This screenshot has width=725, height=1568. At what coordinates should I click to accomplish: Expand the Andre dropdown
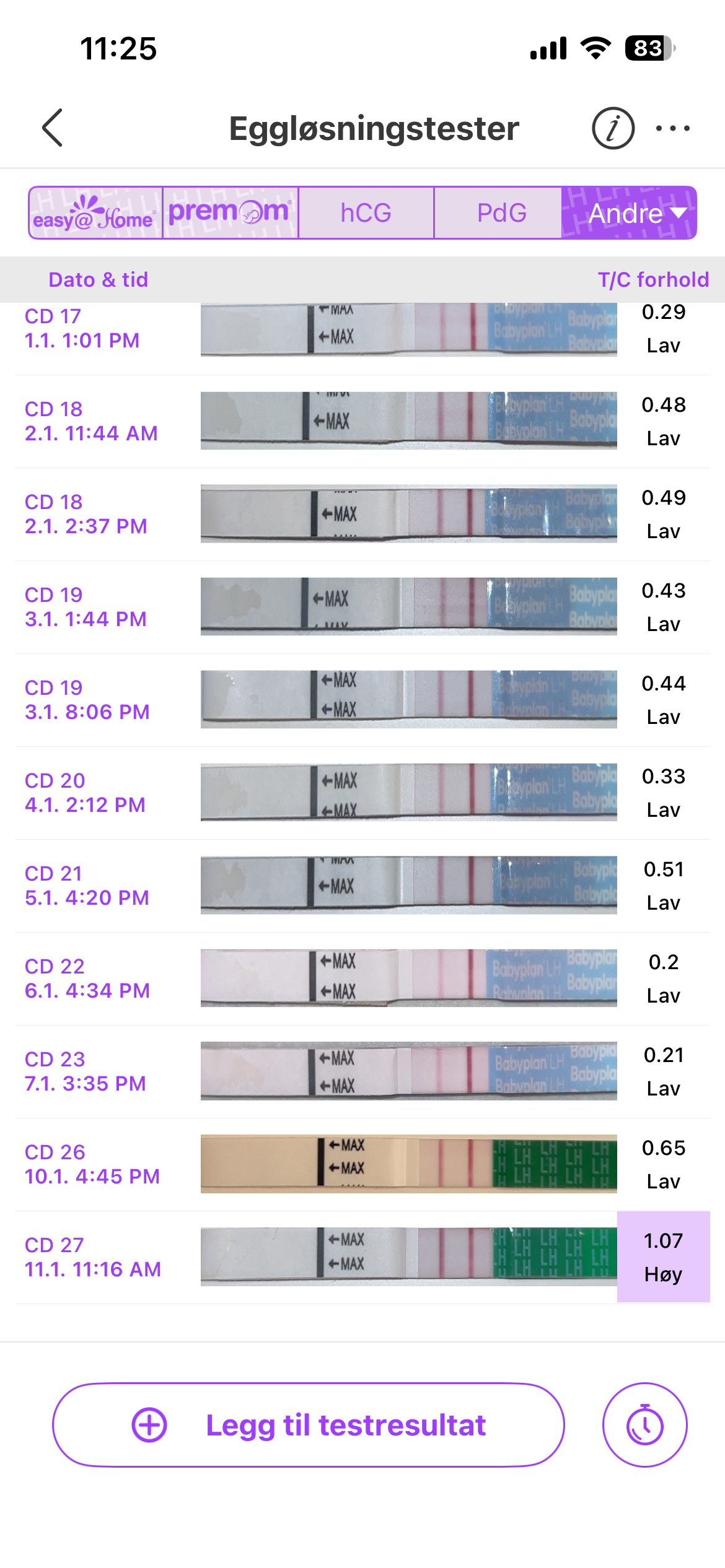[630, 213]
